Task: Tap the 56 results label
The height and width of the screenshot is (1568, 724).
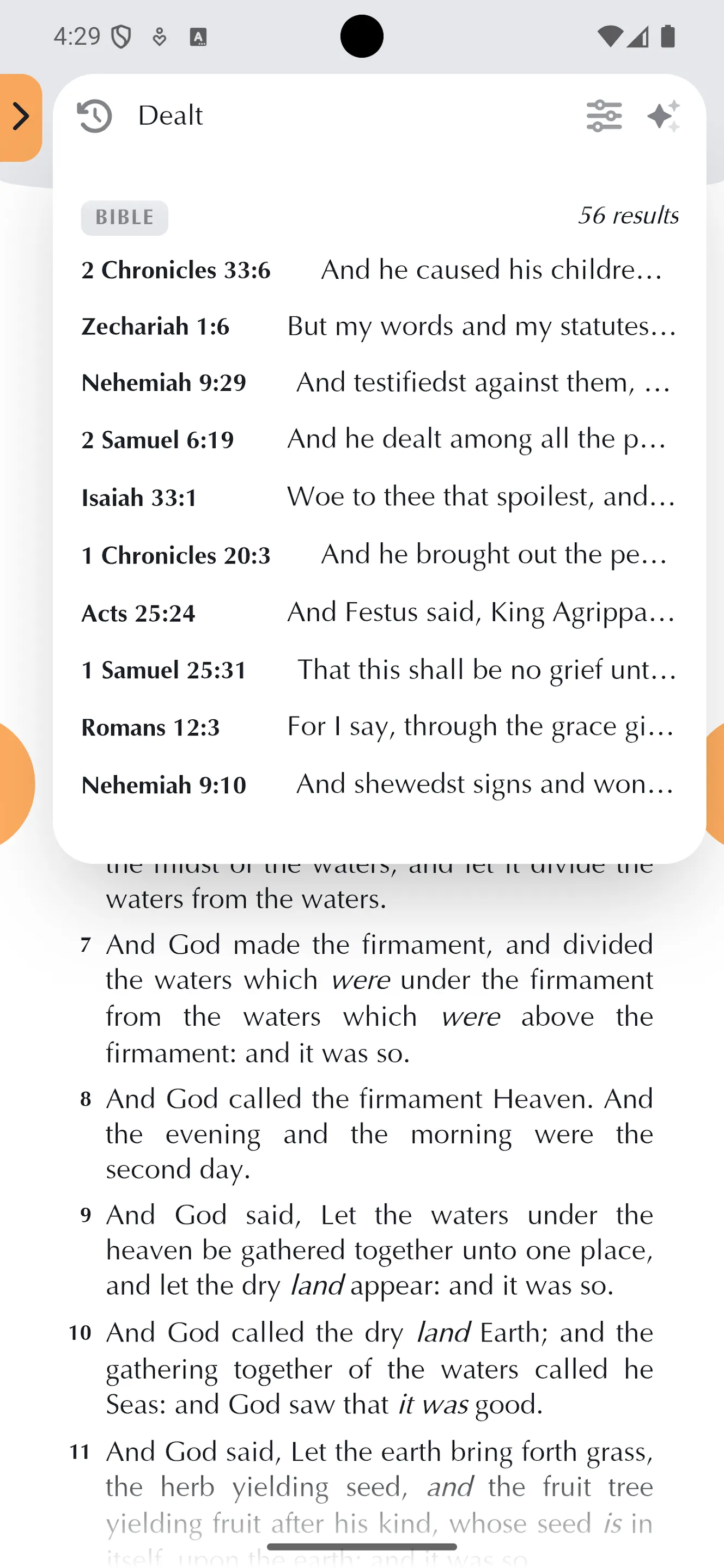Action: click(x=628, y=216)
